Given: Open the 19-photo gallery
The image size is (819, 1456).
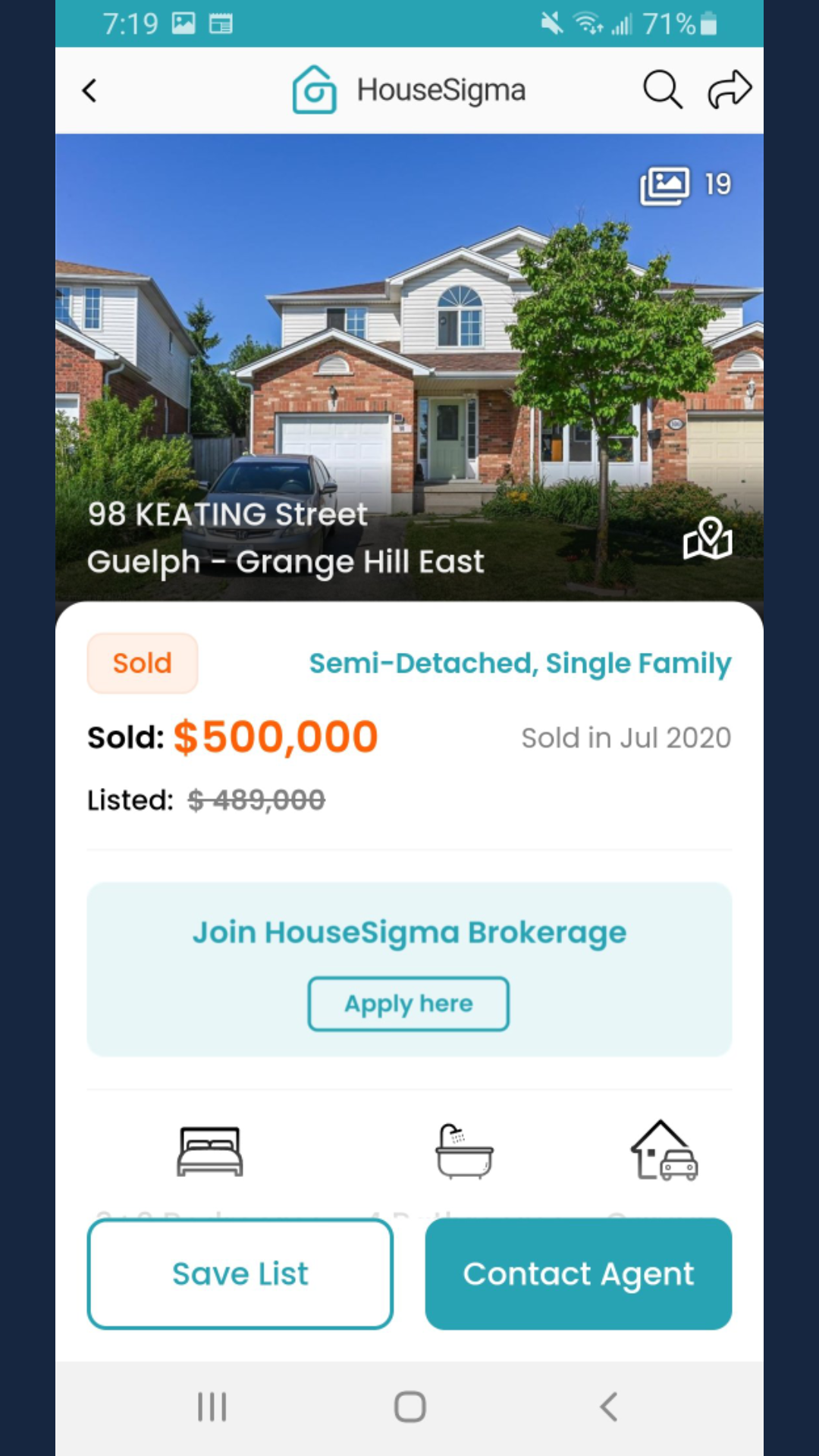Looking at the screenshot, I should coord(686,185).
